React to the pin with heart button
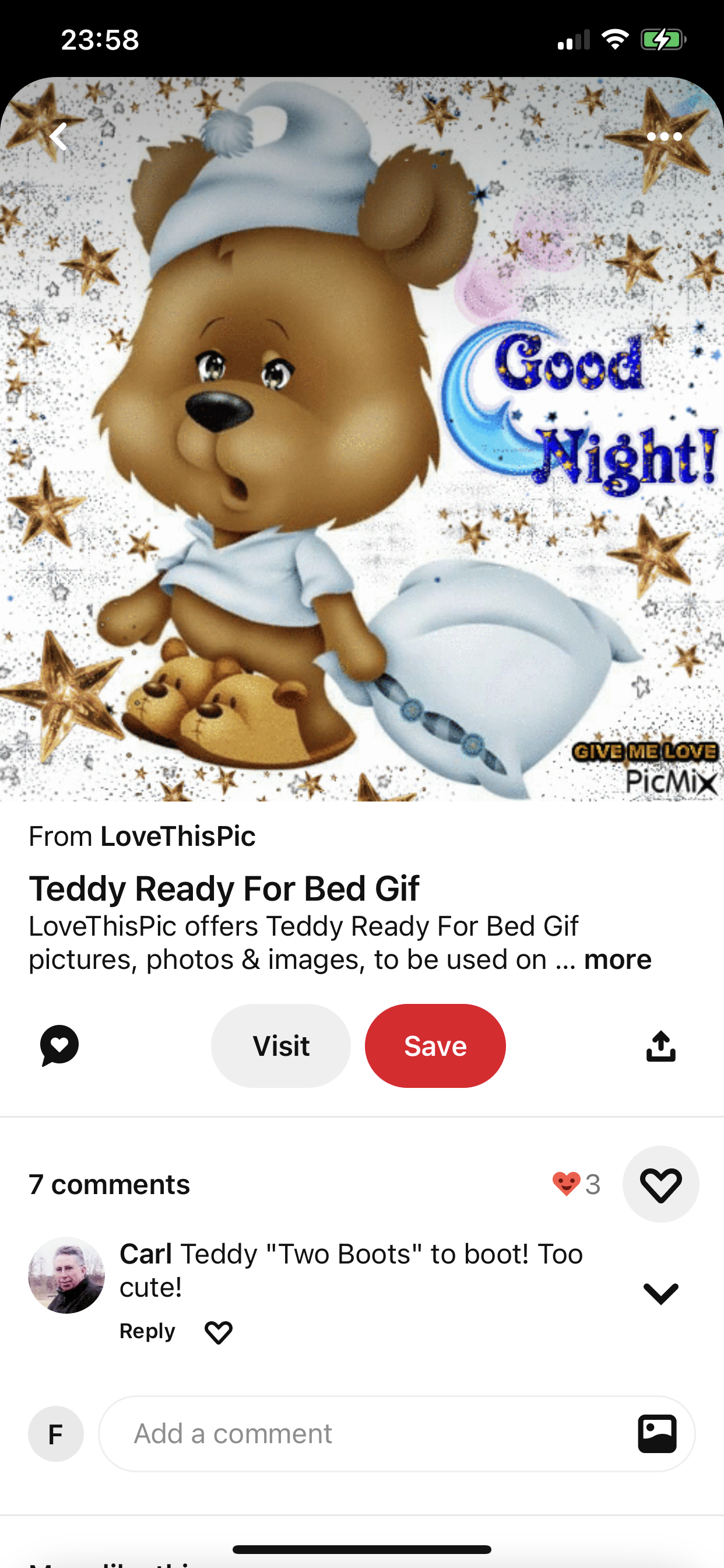The image size is (724, 1568). pos(660,1184)
